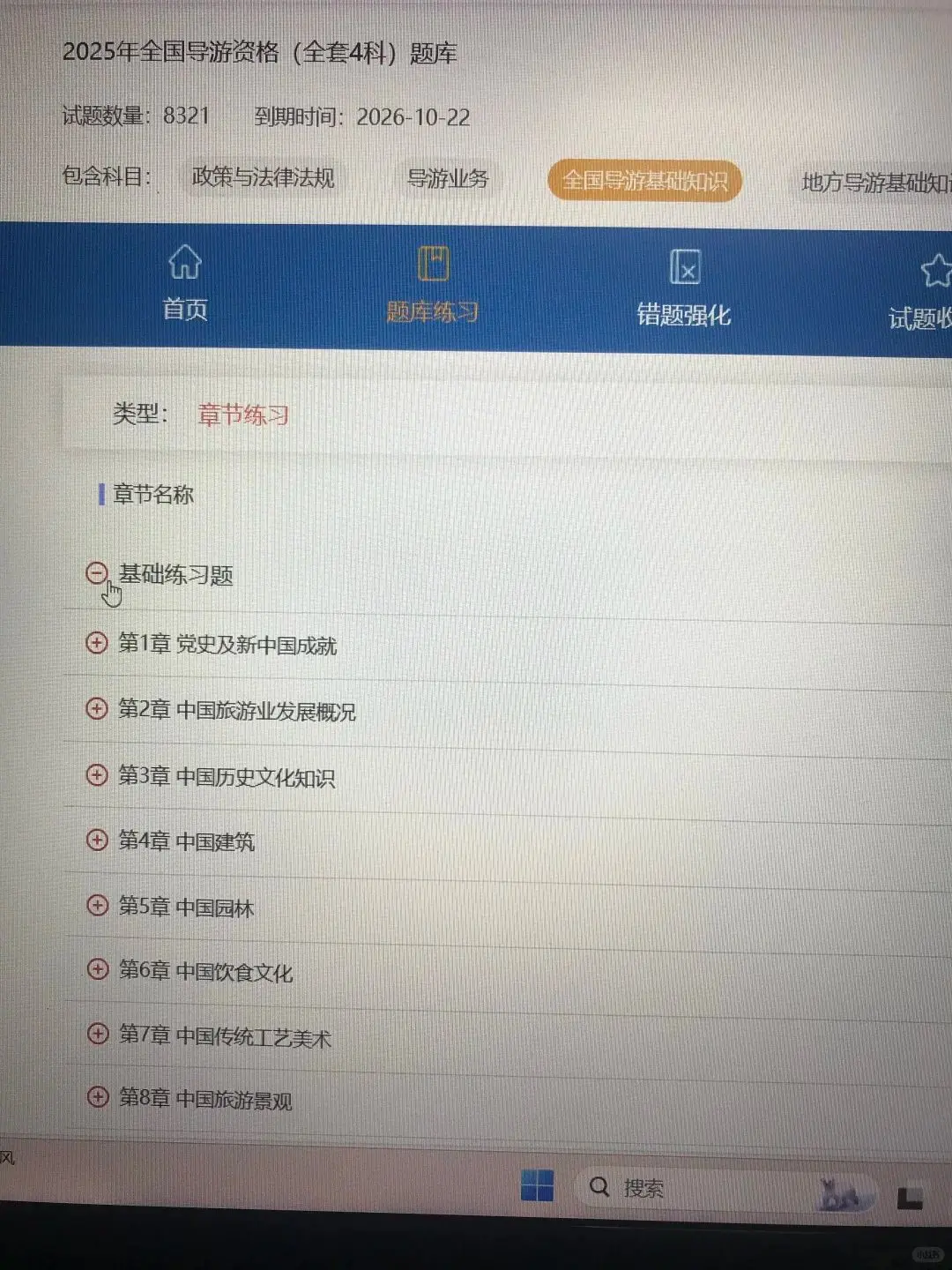Expand 第7章 中国传统工艺美术
The height and width of the screenshot is (1270, 952).
[97, 1033]
